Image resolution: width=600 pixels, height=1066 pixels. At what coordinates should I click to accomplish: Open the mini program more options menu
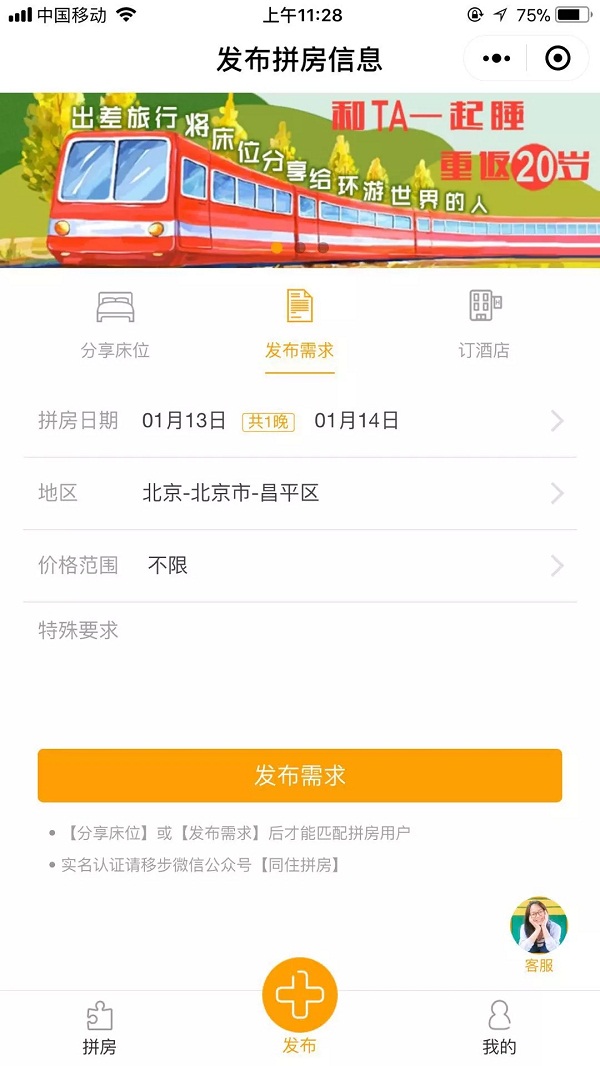[x=496, y=59]
